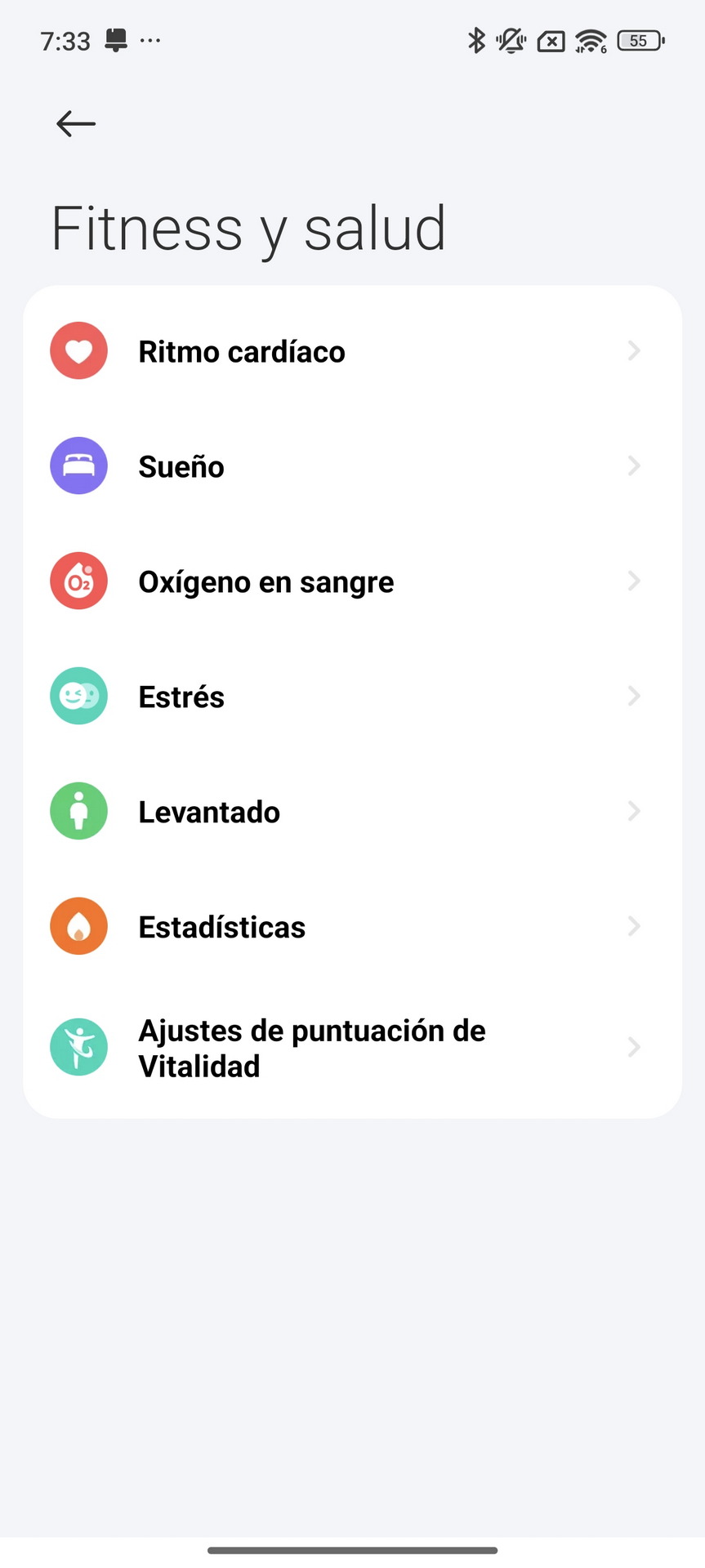
Task: Open Ajustes de puntuación de Vitalidad
Action: coord(352,1048)
